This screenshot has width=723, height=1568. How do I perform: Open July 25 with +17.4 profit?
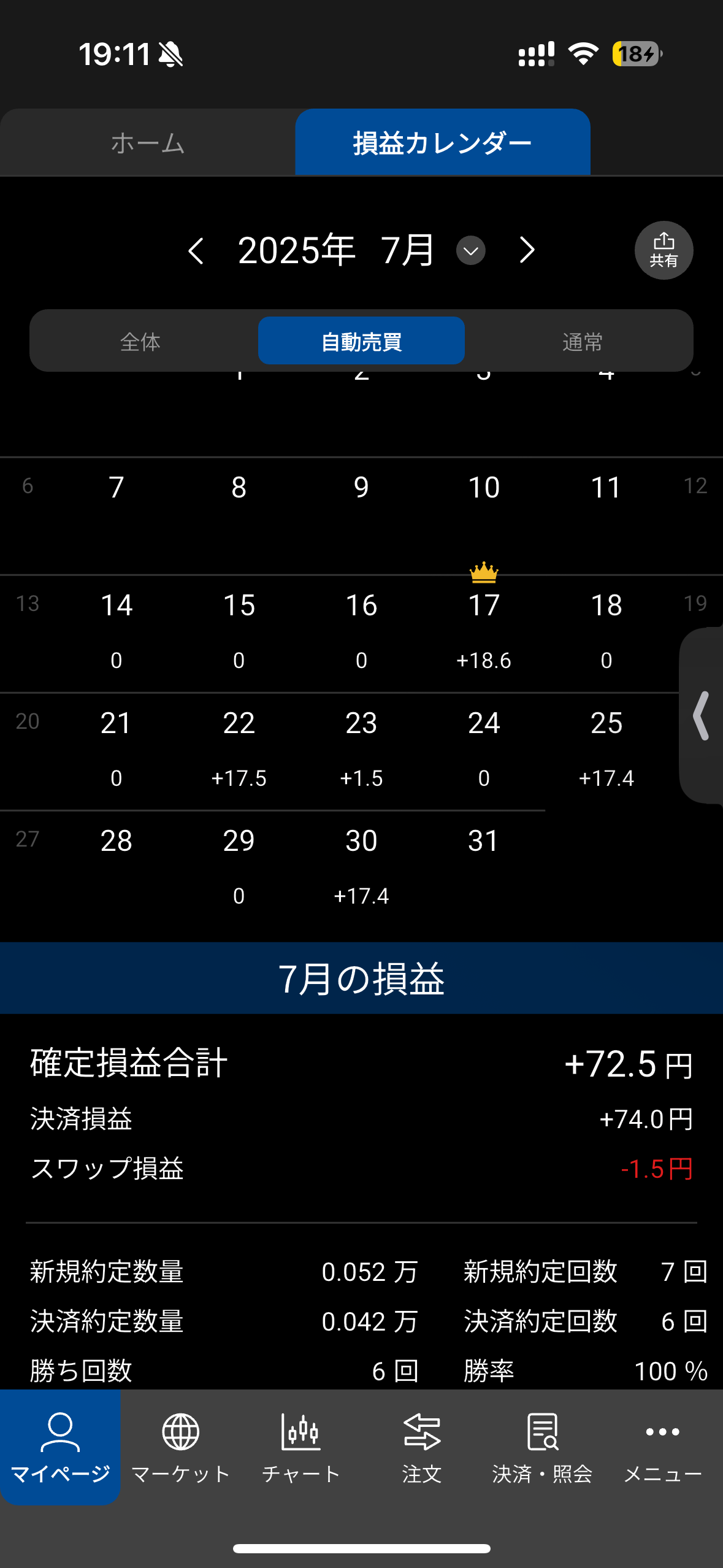coord(606,750)
